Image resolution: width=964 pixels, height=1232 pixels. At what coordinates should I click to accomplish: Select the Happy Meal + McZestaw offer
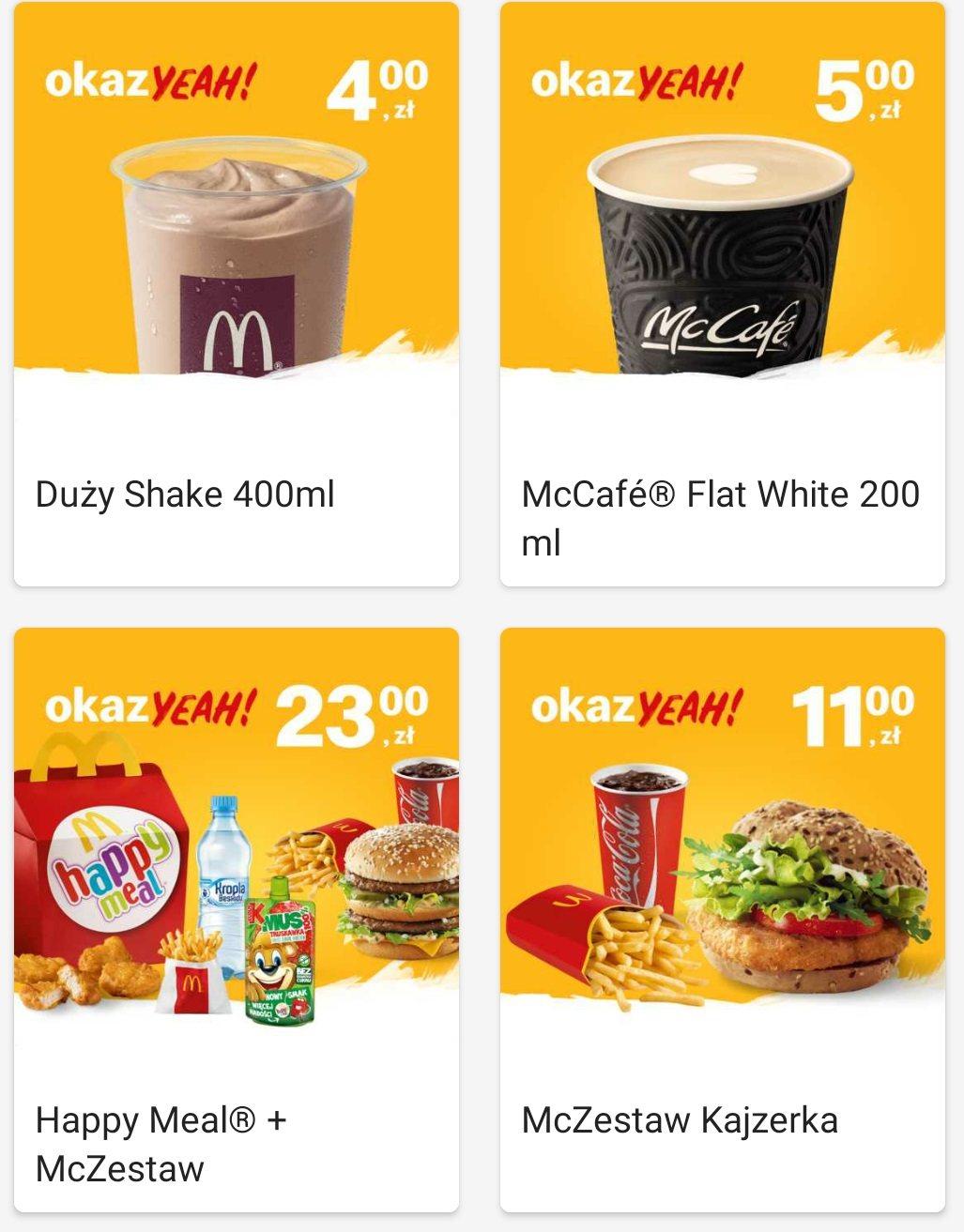[237, 920]
